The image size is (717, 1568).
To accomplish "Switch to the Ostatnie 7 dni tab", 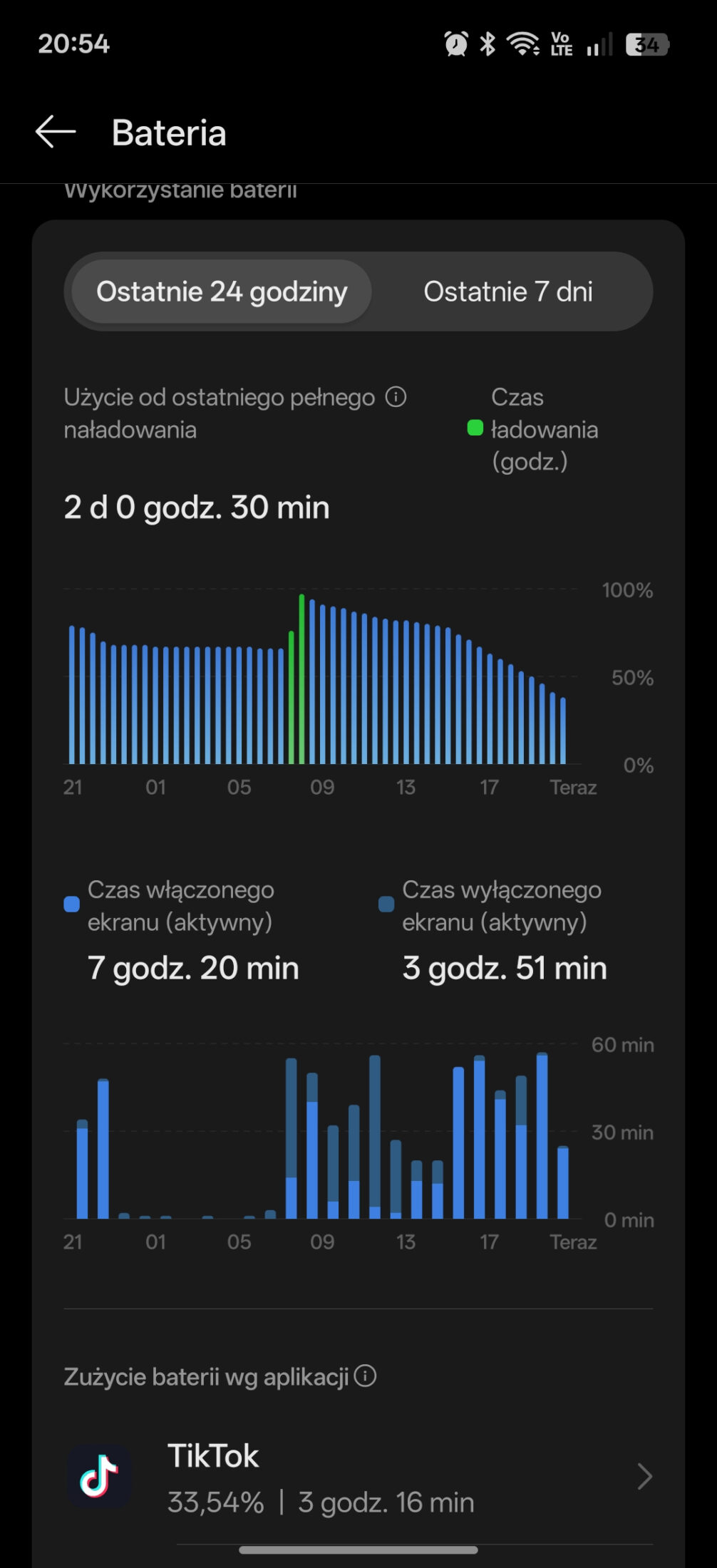I will tap(507, 292).
